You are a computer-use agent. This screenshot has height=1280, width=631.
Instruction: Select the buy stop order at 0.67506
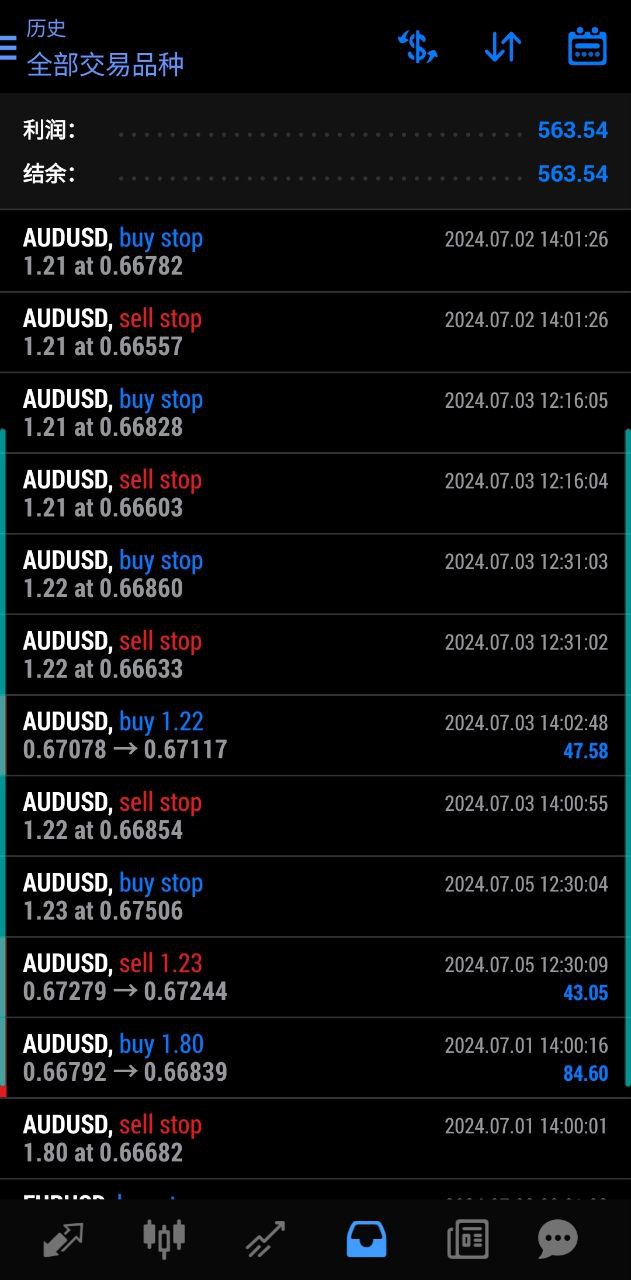(x=315, y=896)
